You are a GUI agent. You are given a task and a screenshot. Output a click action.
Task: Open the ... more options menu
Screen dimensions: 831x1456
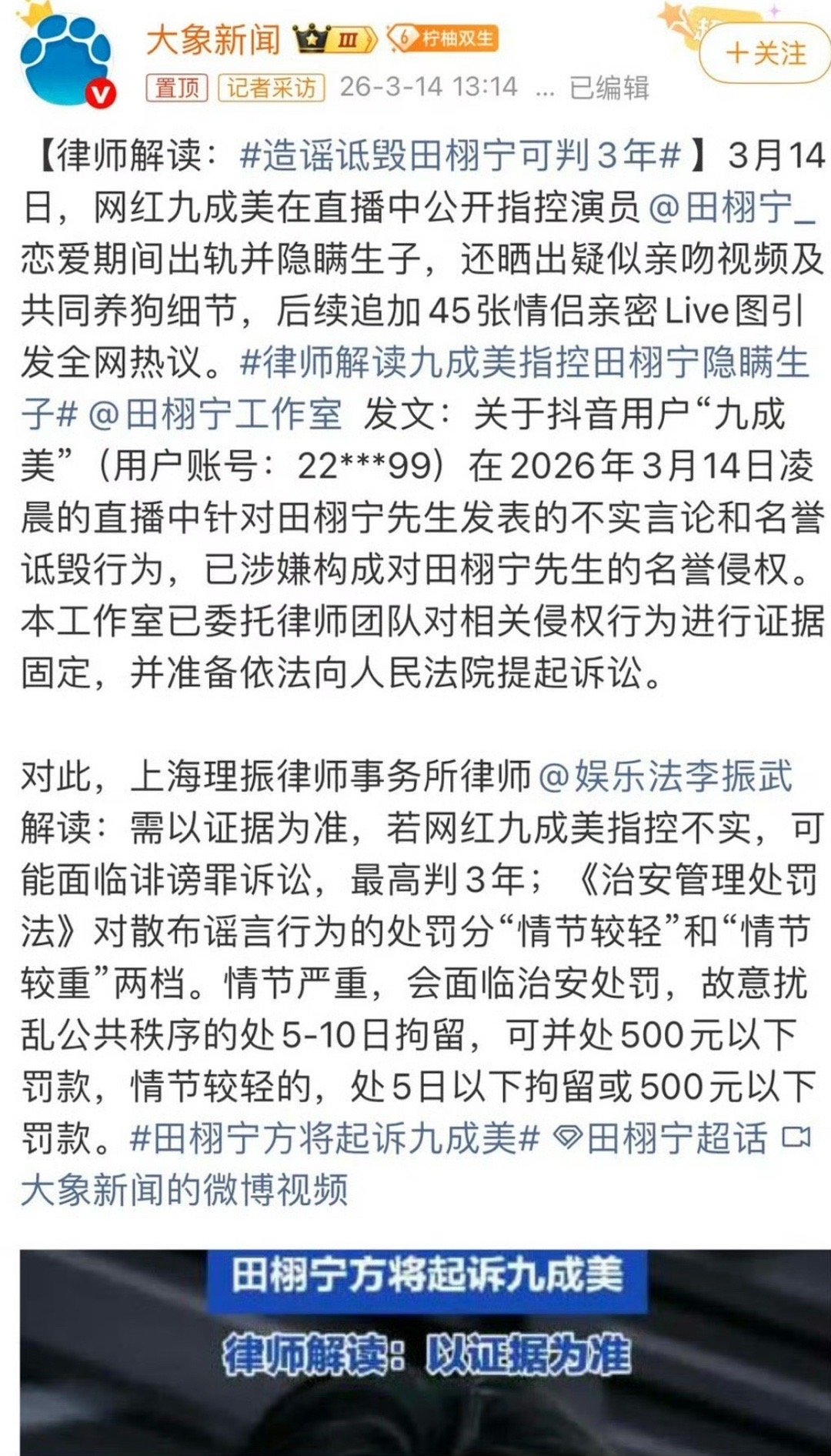pos(544,90)
